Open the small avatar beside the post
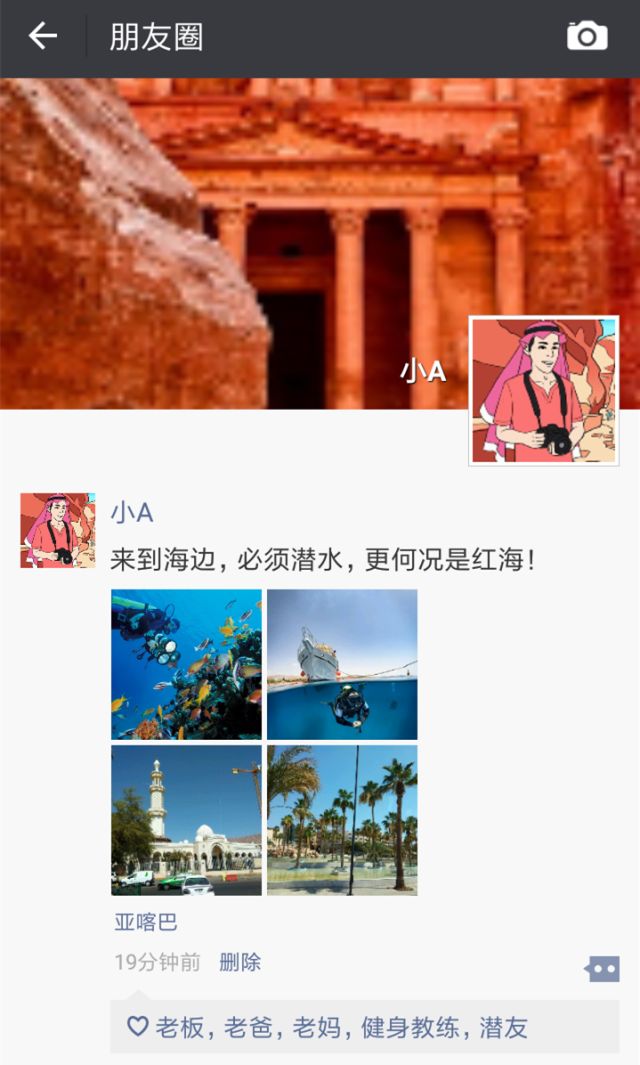 [x=58, y=530]
